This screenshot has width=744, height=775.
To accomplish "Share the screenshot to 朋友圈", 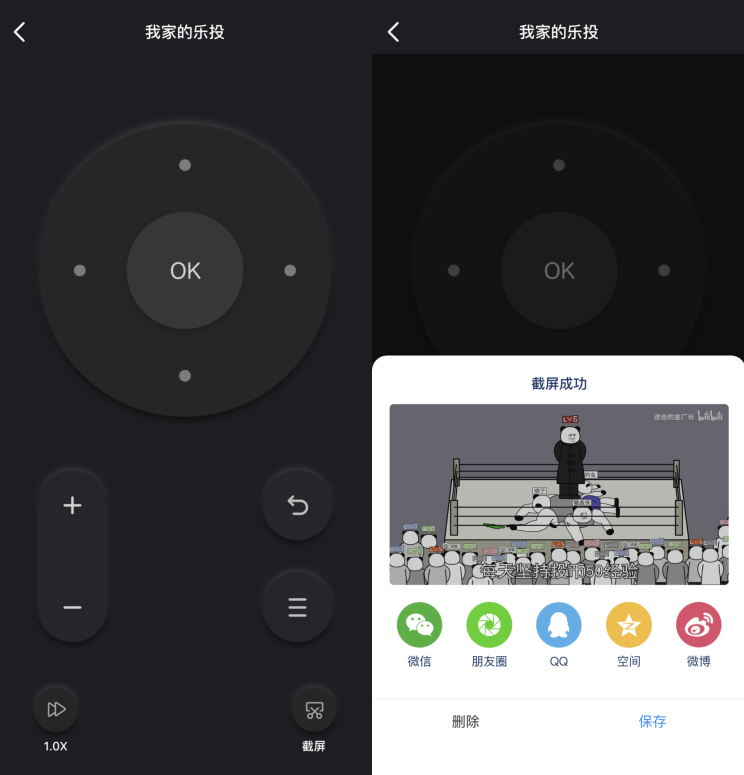I will 489,625.
